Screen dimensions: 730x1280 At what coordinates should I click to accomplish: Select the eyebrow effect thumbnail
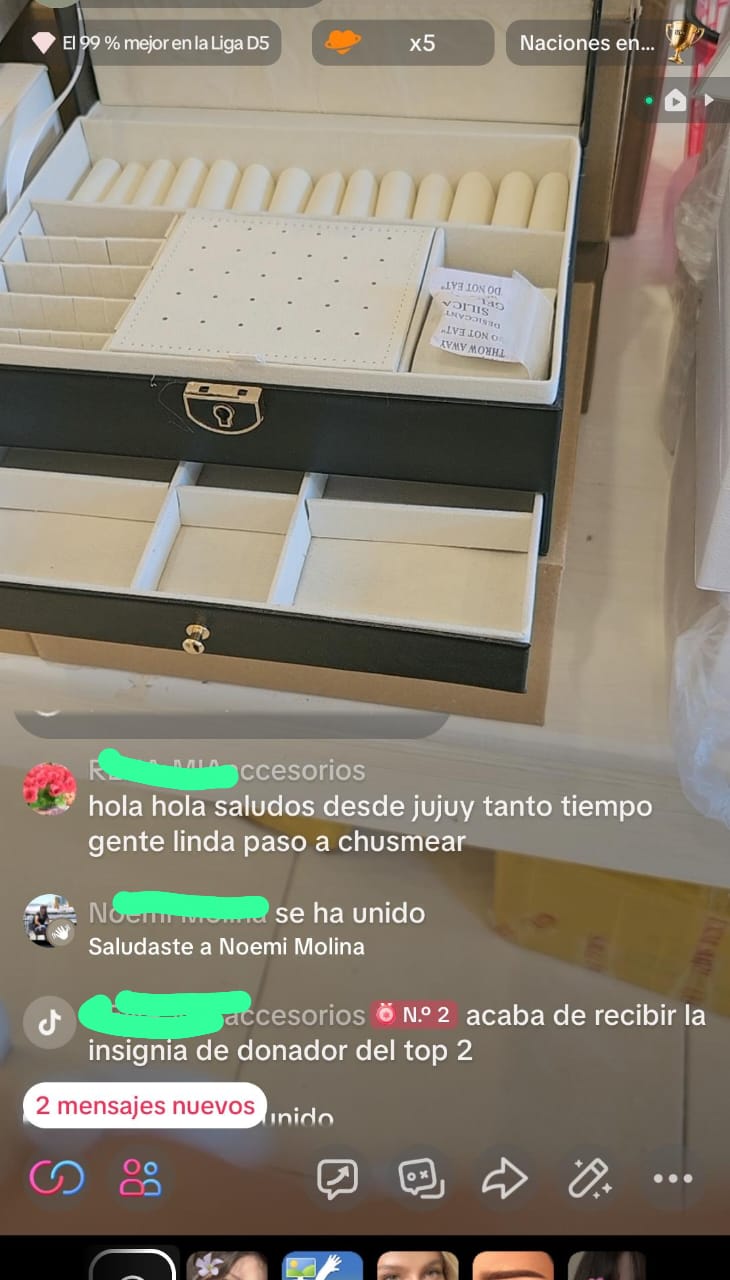coord(512,1266)
